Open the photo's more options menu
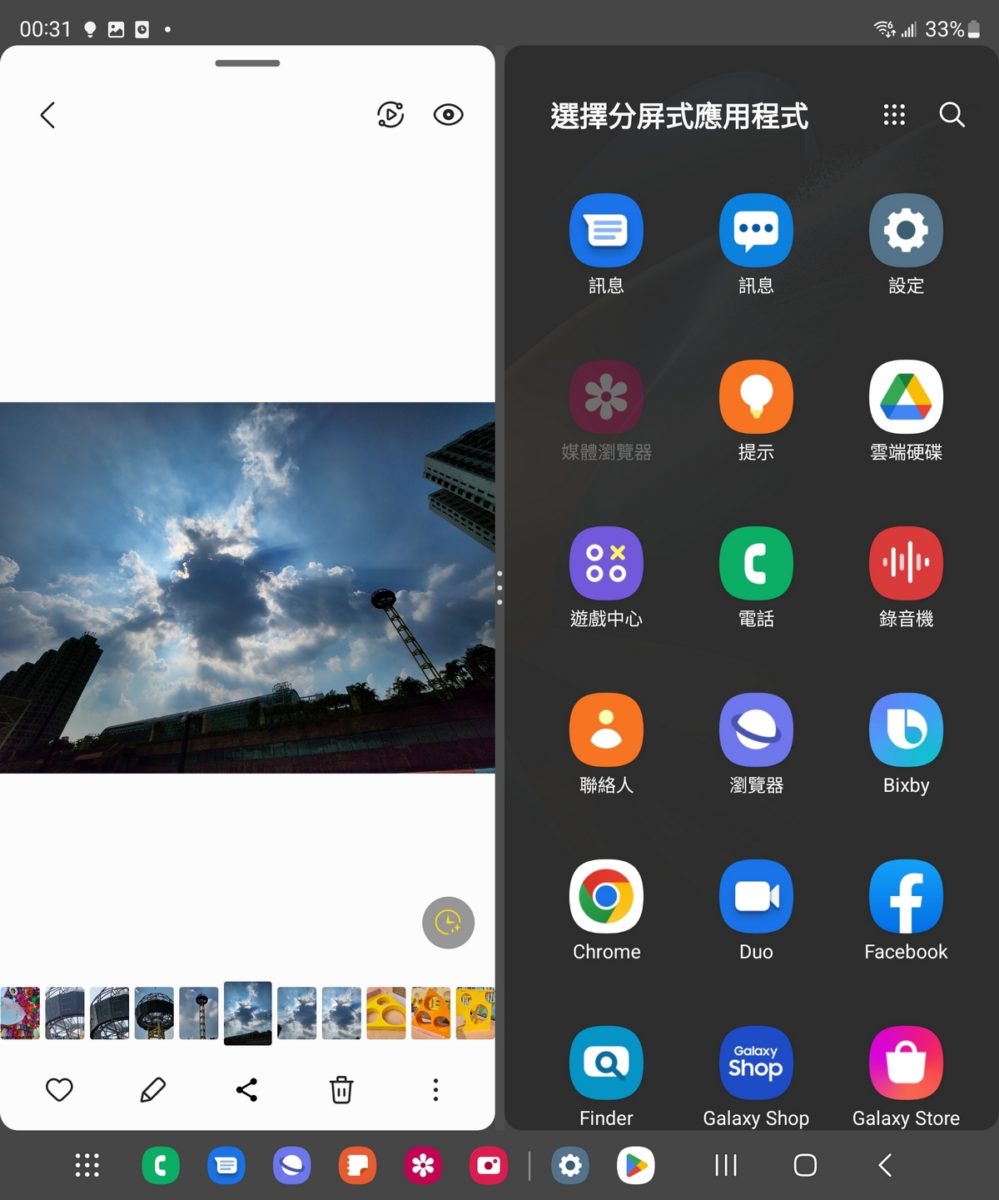999x1200 pixels. 435,1089
